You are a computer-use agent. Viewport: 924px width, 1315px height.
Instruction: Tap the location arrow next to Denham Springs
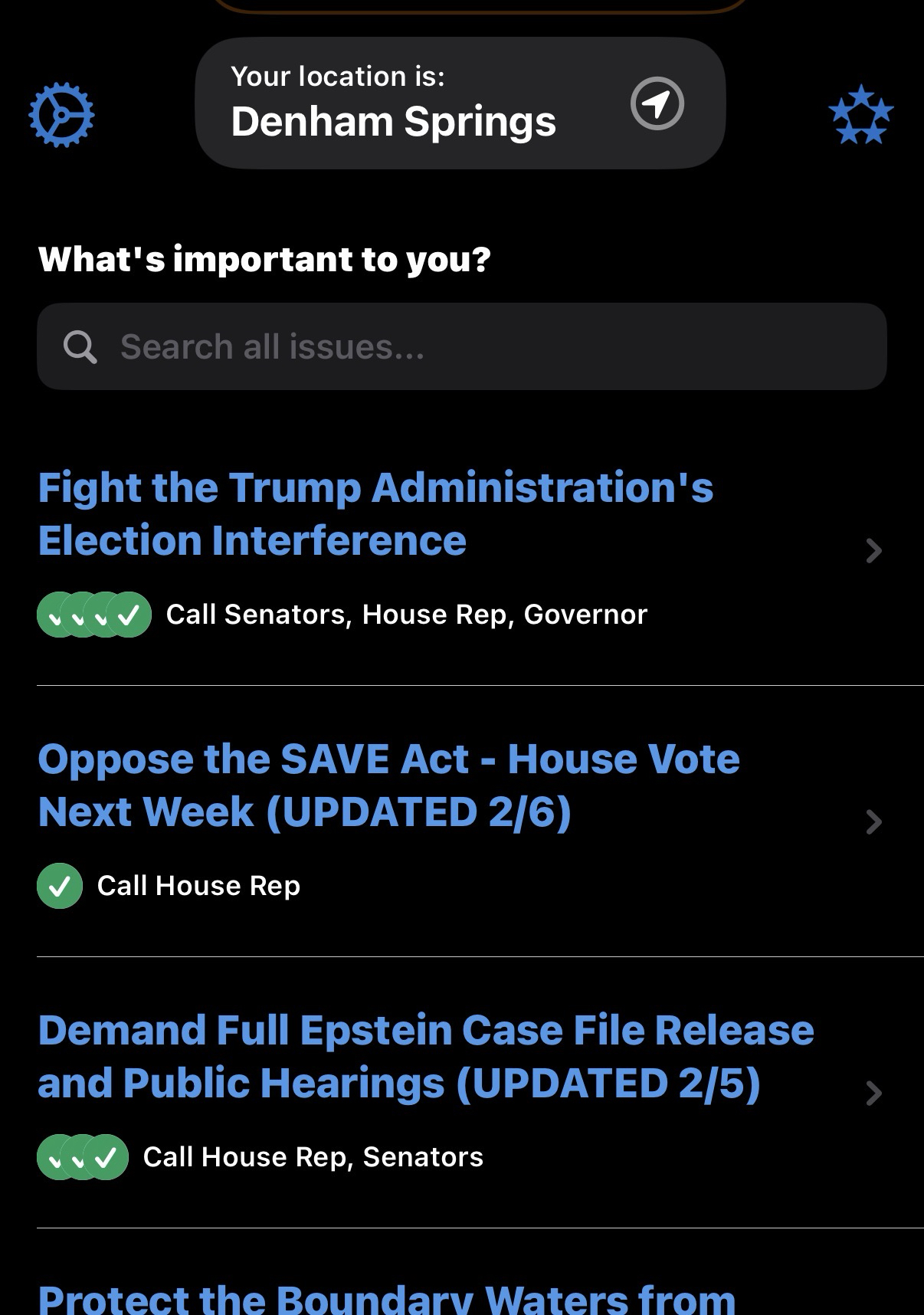(657, 103)
